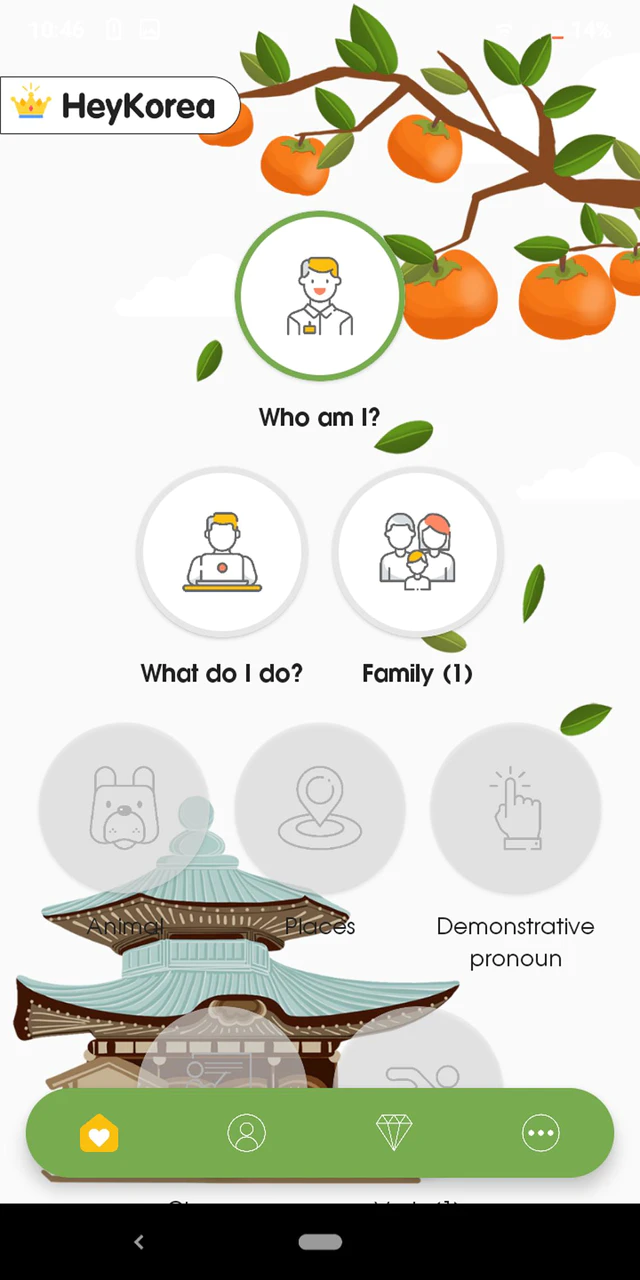Open the diamond premium tab
Image resolution: width=640 pixels, height=1280 pixels.
[394, 1133]
